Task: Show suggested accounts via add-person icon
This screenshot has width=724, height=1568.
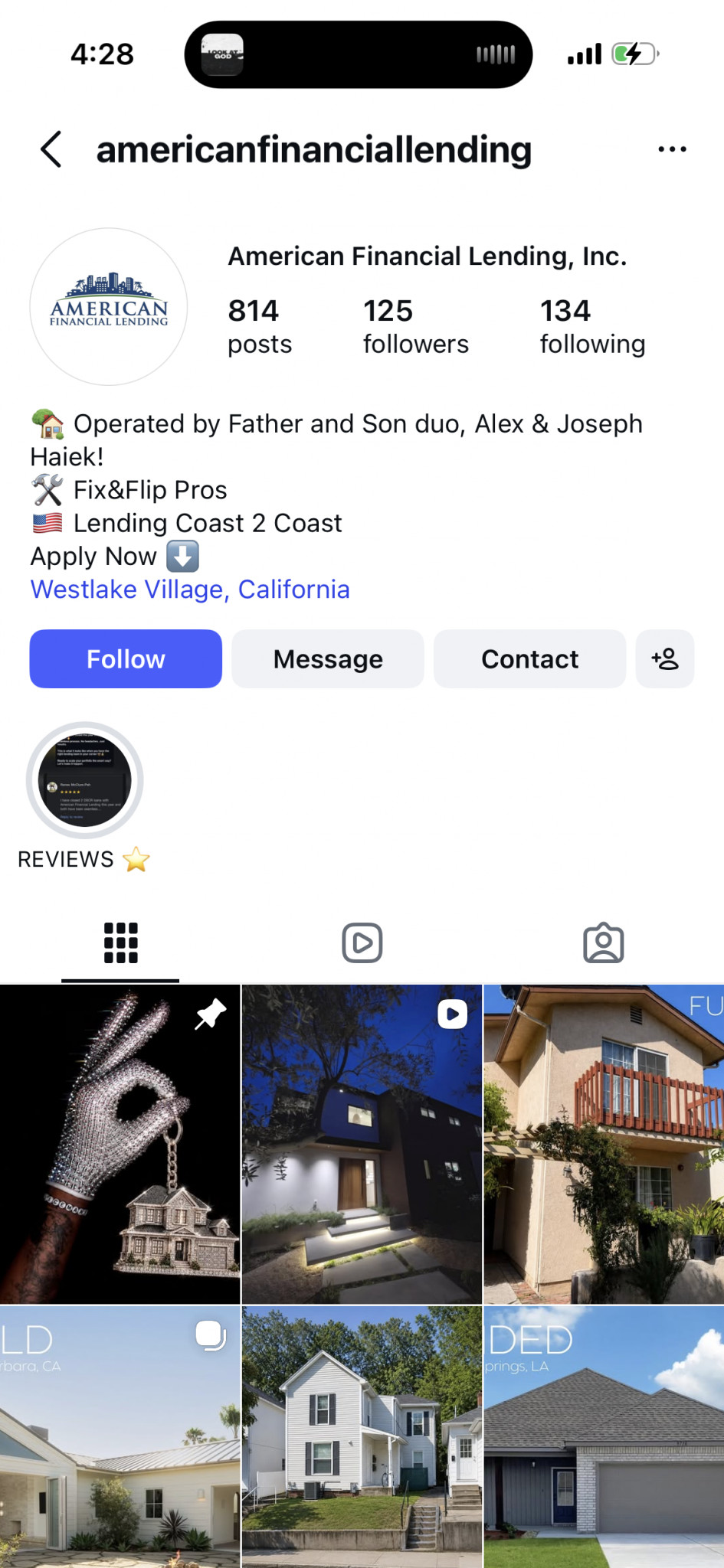Action: (x=665, y=659)
